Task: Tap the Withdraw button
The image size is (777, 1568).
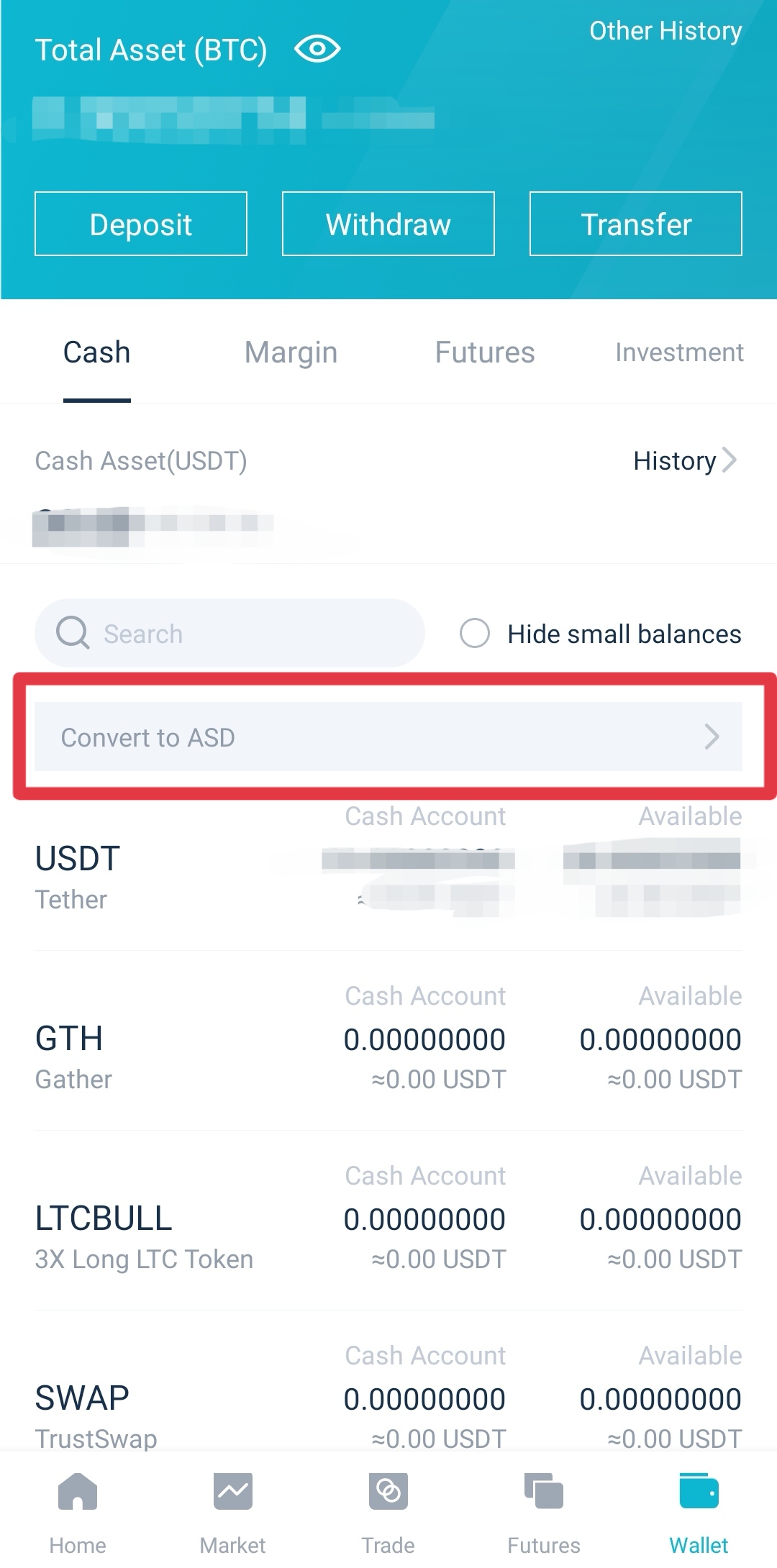Action: (x=388, y=224)
